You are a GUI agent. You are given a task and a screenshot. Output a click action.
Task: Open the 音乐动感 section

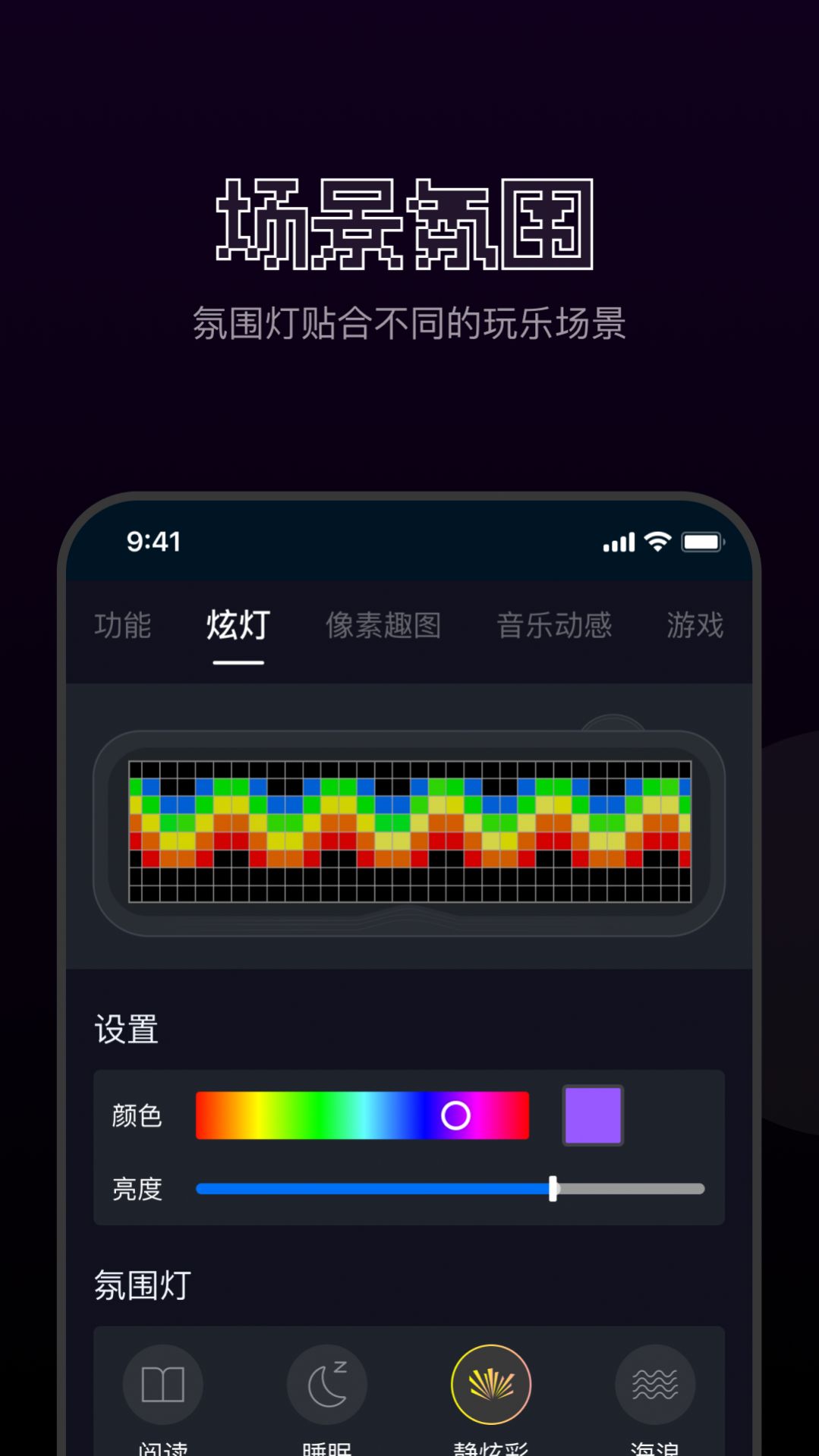point(554,626)
